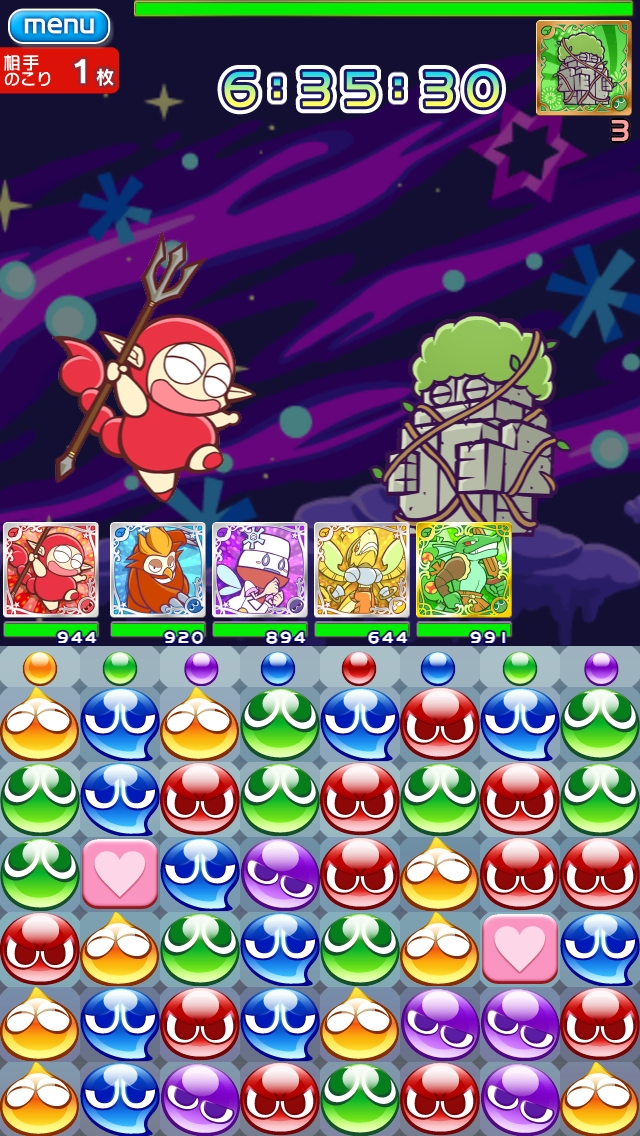Tap the red imp character card (944 HP)
The height and width of the screenshot is (1136, 640).
point(51,569)
